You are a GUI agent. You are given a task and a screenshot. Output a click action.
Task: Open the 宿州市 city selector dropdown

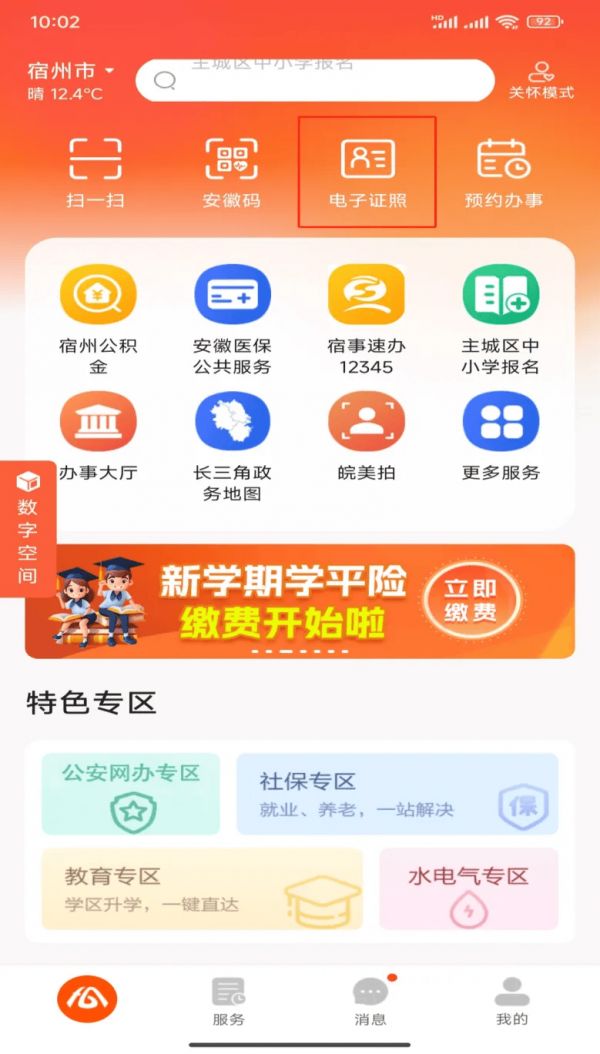click(72, 71)
